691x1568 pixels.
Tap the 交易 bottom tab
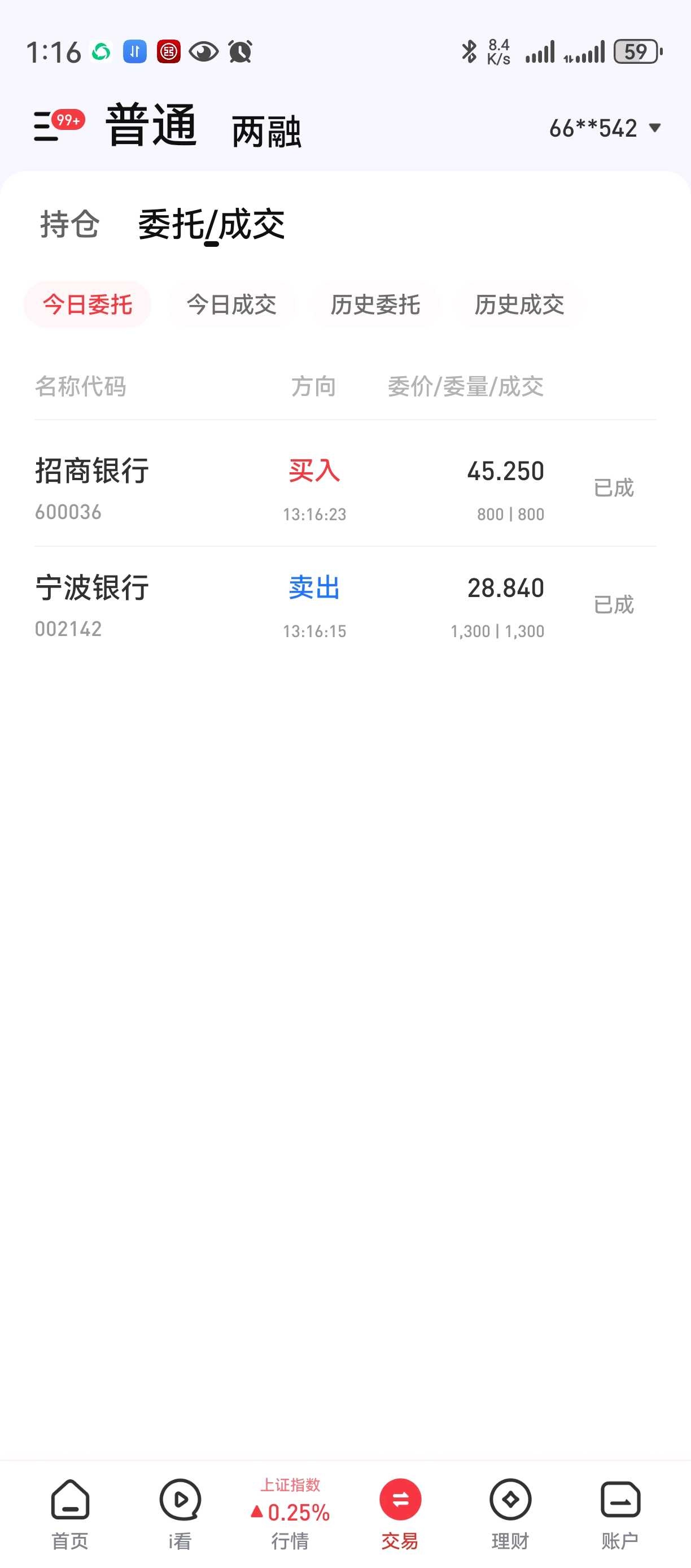[400, 1514]
